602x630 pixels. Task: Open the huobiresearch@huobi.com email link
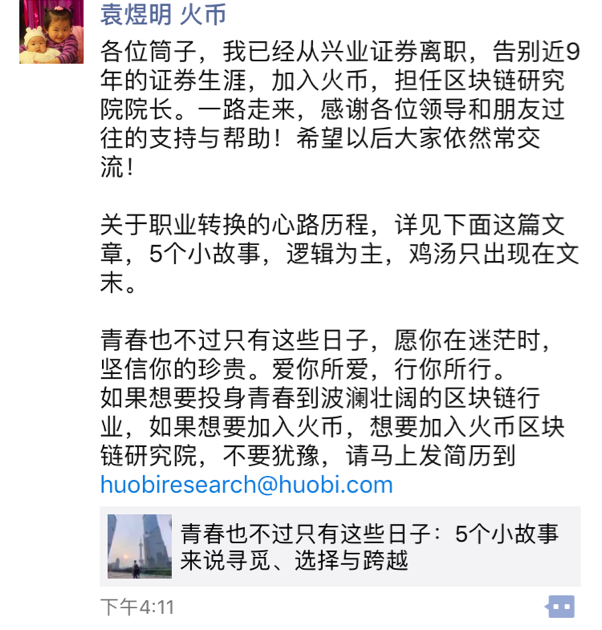pos(246,486)
